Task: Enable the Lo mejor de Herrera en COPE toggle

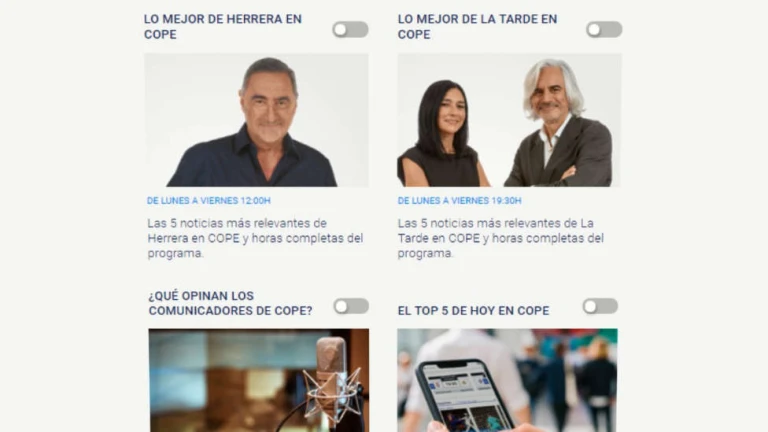Action: coord(350,29)
